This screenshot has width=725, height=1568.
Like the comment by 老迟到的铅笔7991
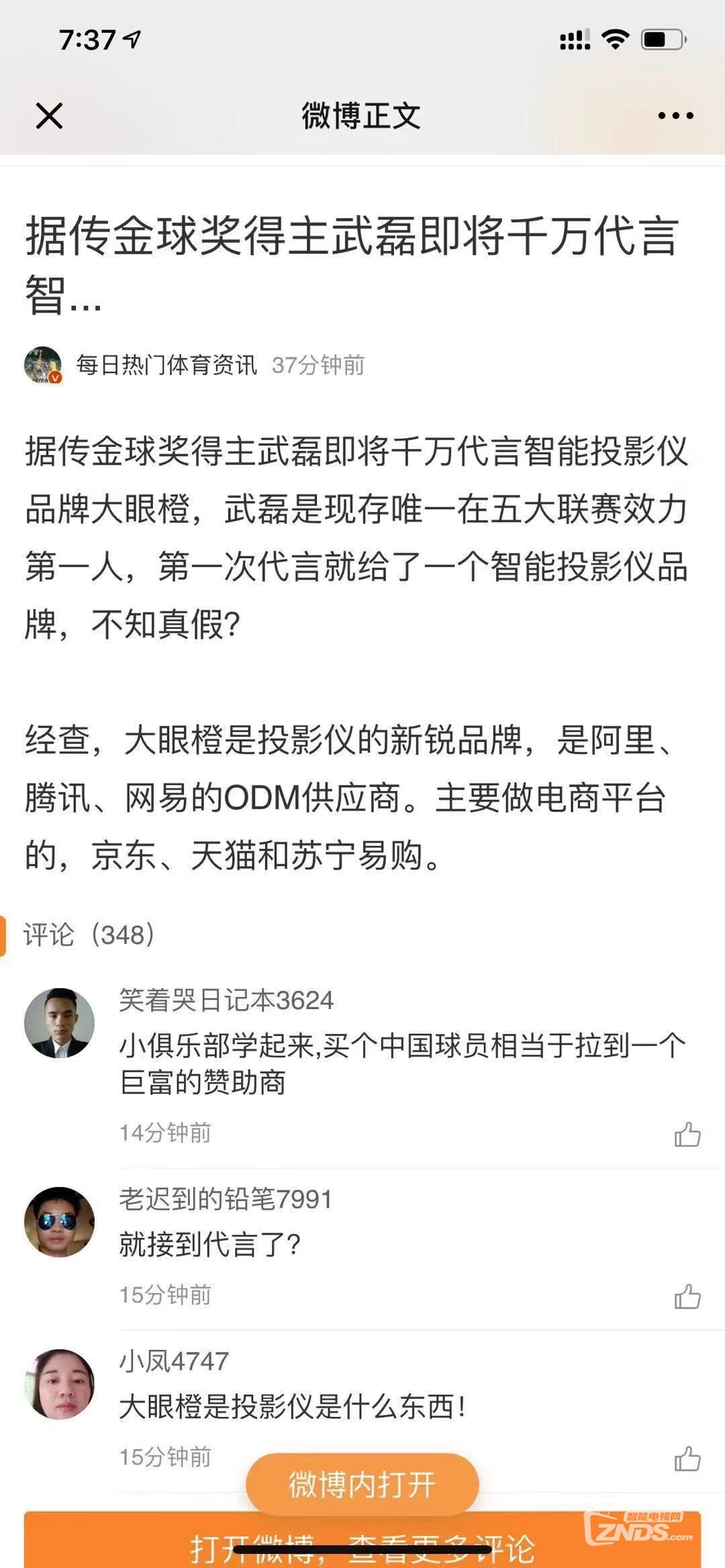tap(687, 1297)
